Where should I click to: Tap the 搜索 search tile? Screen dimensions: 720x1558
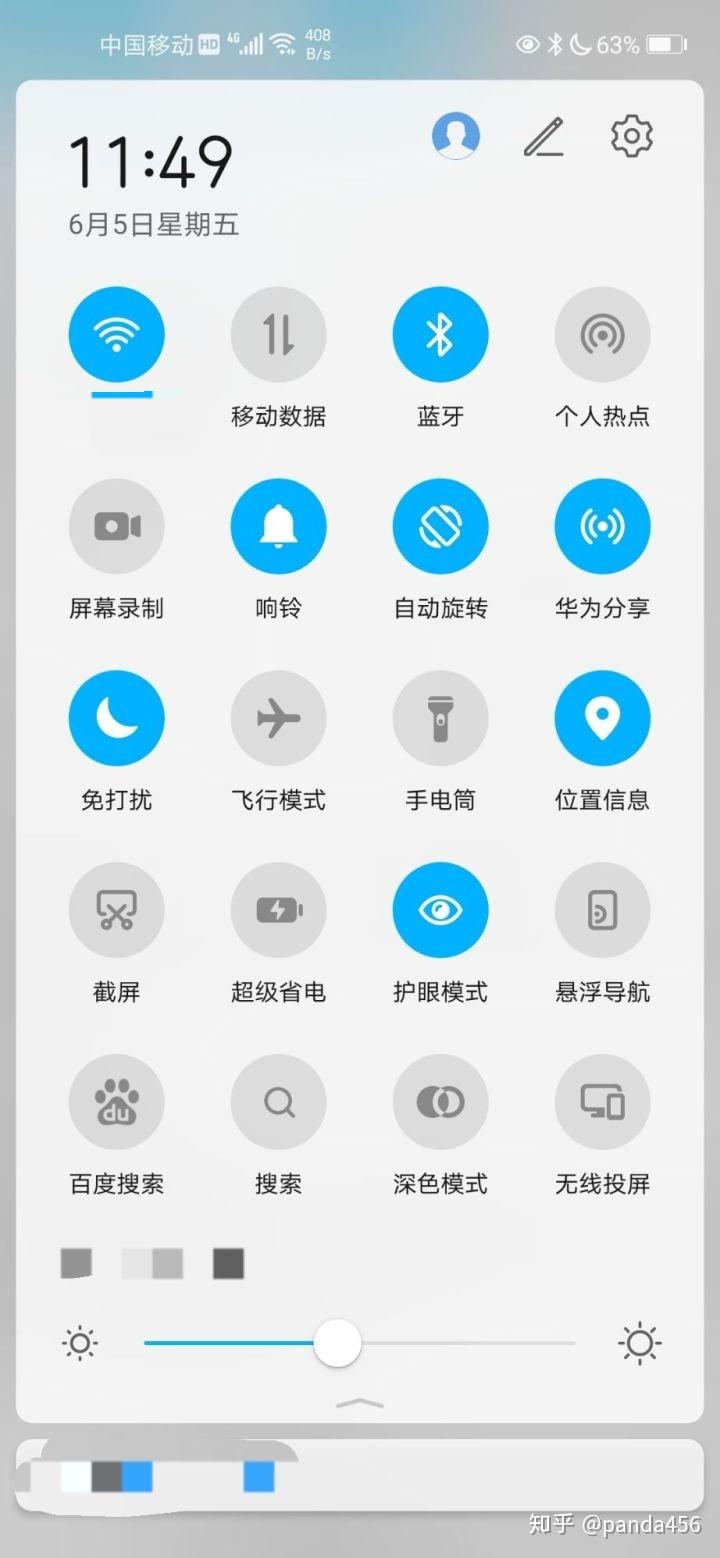click(x=278, y=1101)
